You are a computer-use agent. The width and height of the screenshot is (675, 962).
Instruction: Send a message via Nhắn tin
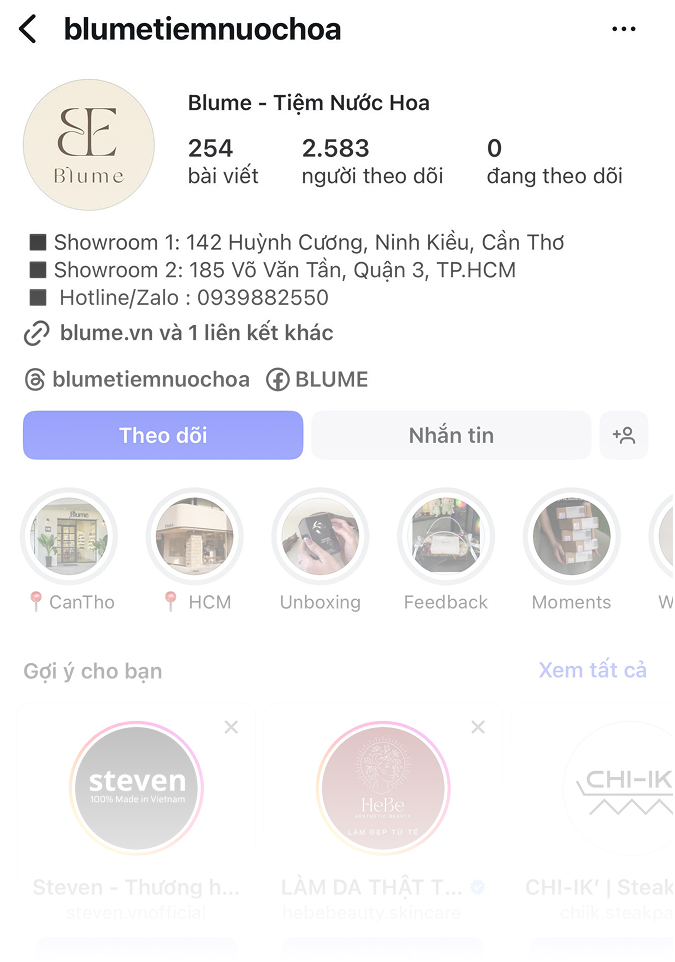click(451, 435)
